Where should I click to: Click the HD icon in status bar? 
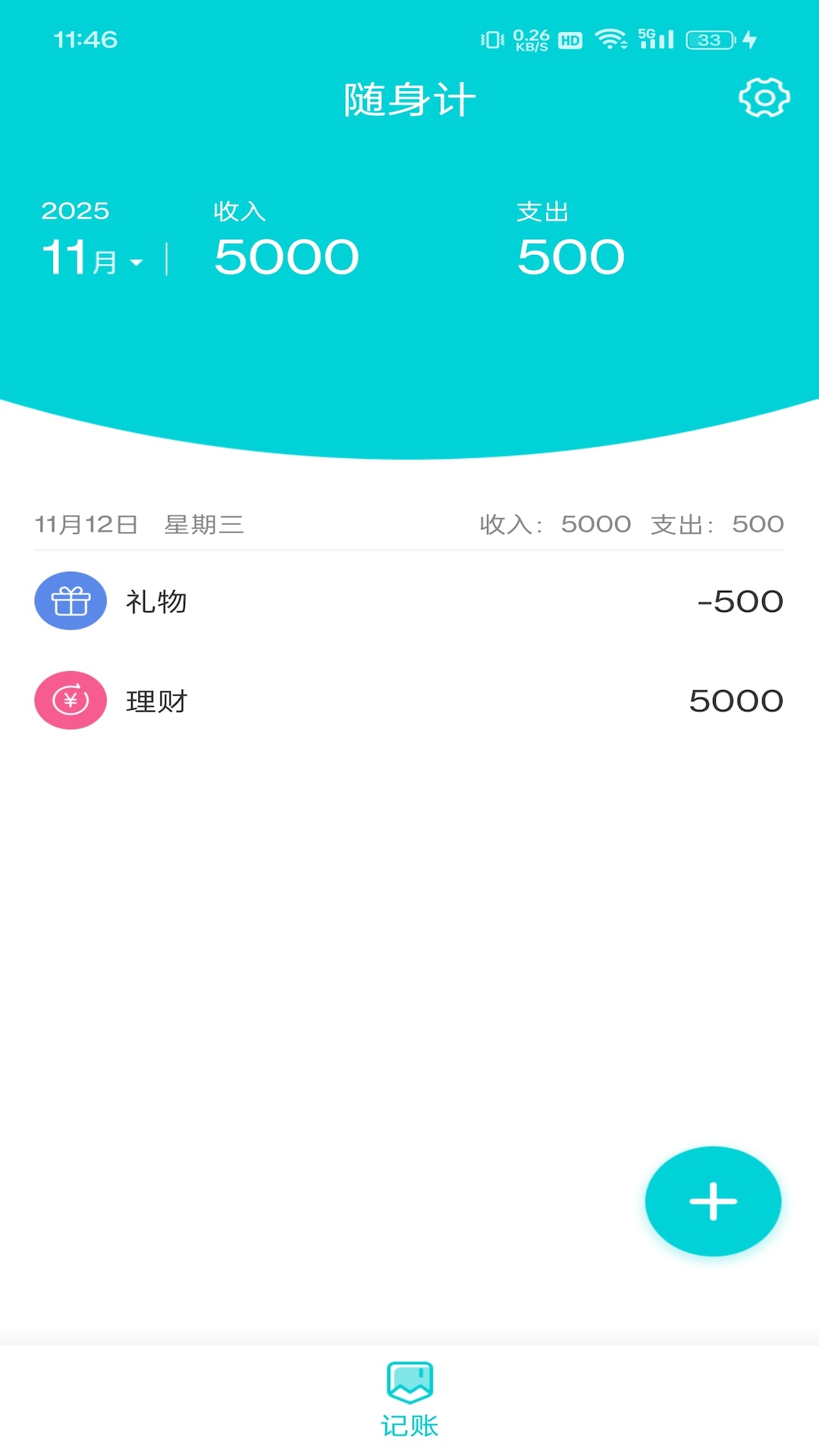tap(570, 39)
